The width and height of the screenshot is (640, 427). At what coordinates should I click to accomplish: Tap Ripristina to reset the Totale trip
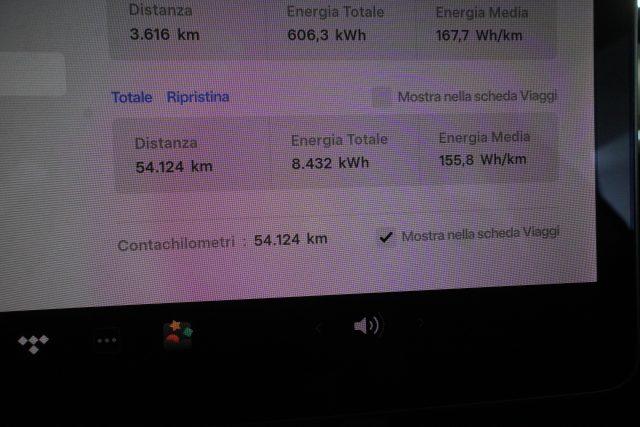click(198, 97)
